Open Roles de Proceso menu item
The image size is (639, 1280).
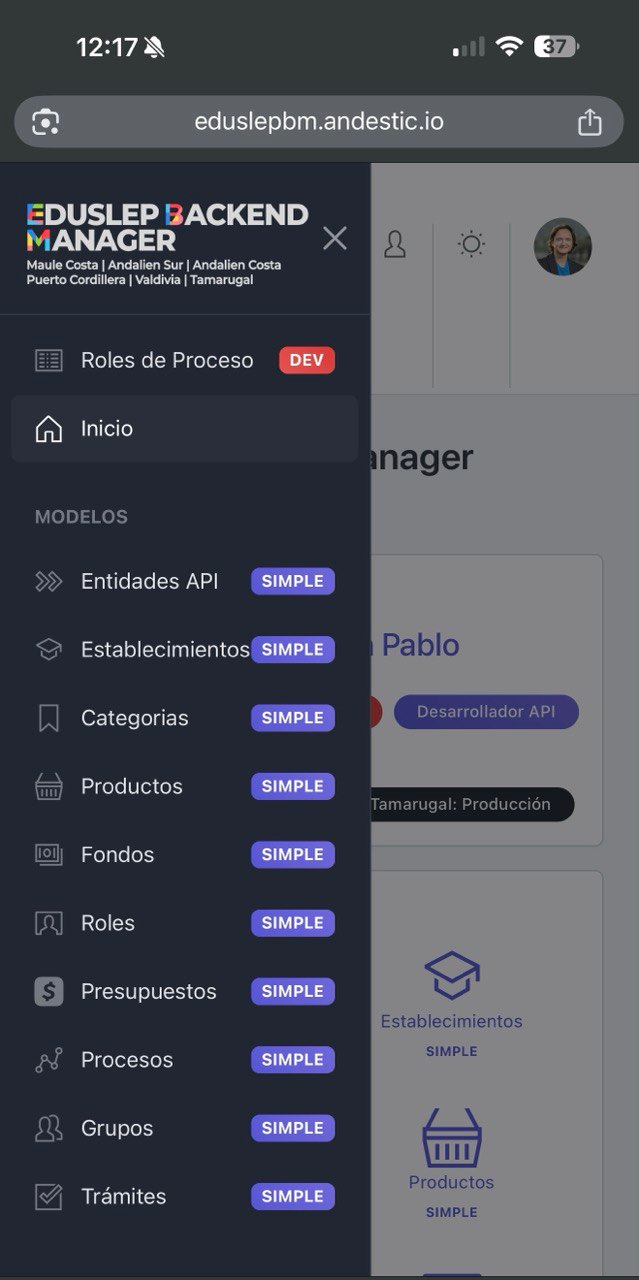coord(167,360)
